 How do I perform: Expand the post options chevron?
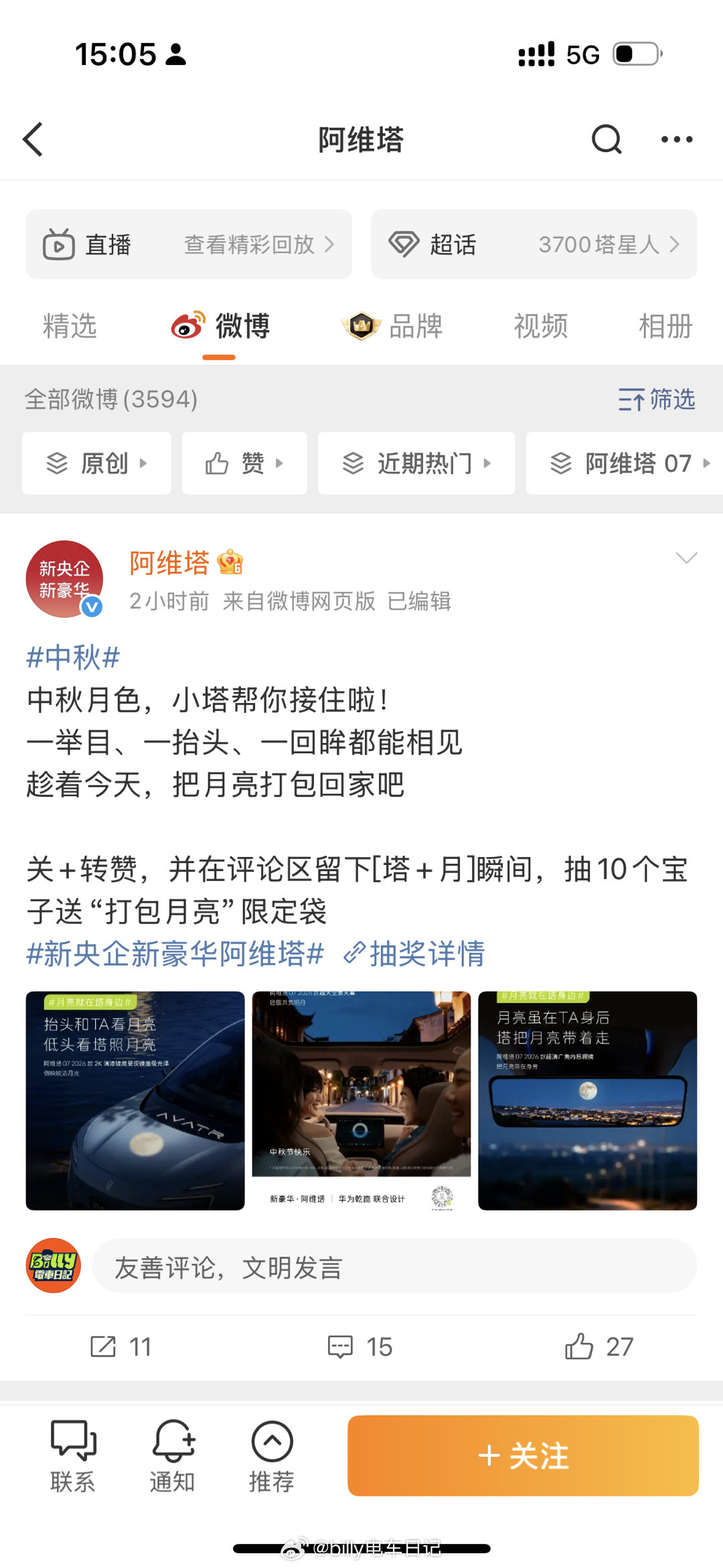[686, 558]
